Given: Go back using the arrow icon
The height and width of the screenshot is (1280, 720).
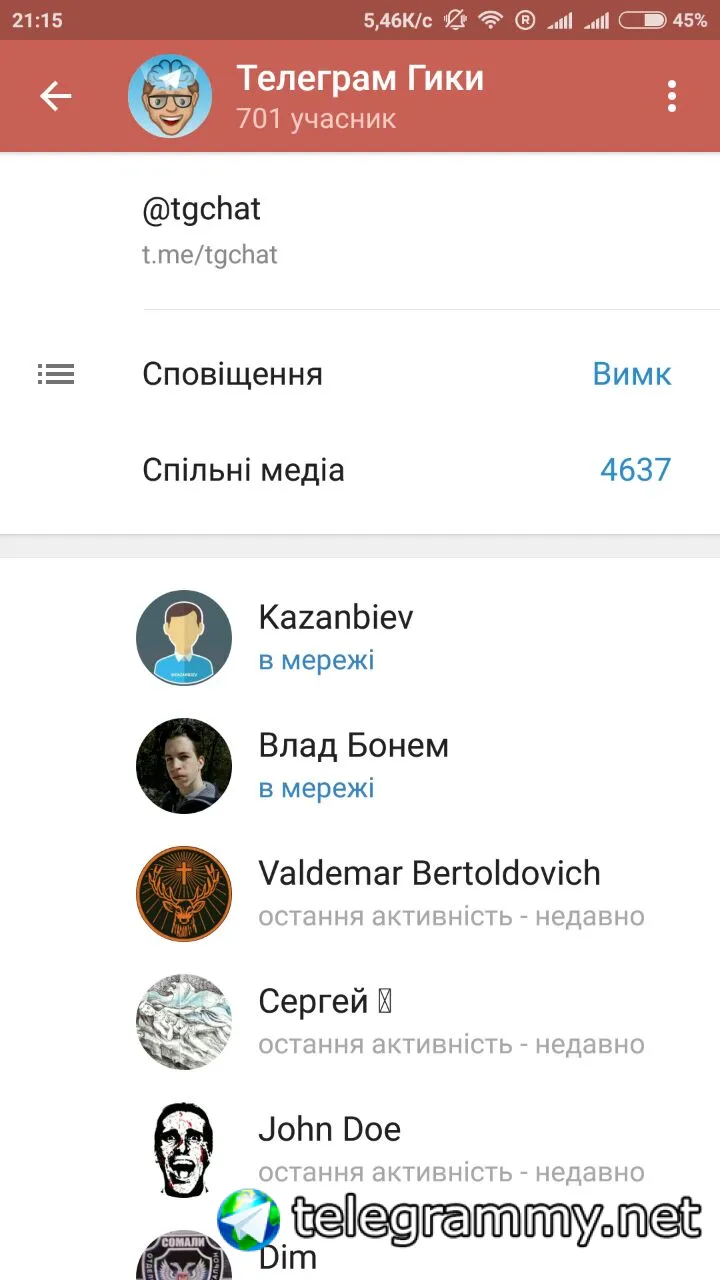Looking at the screenshot, I should 56,96.
